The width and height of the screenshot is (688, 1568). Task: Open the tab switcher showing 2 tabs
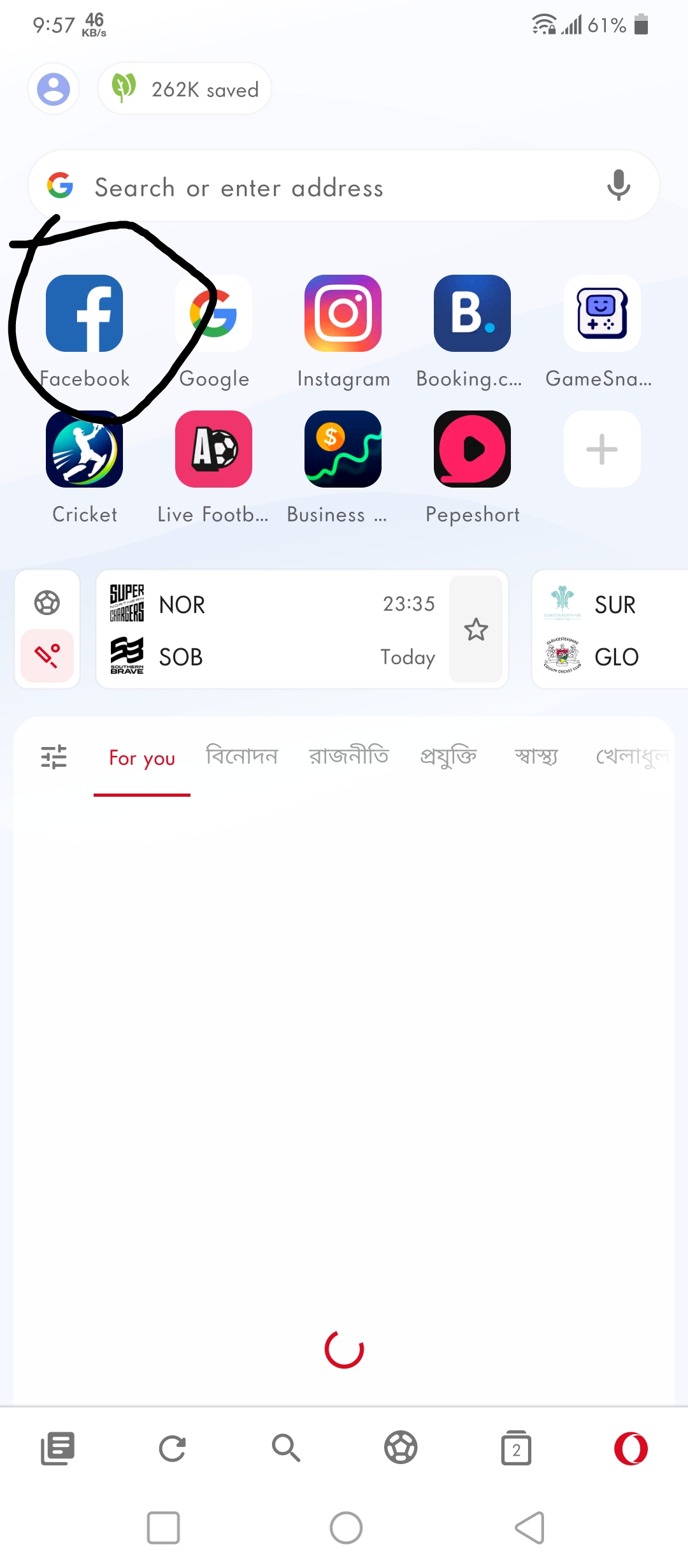point(516,1448)
